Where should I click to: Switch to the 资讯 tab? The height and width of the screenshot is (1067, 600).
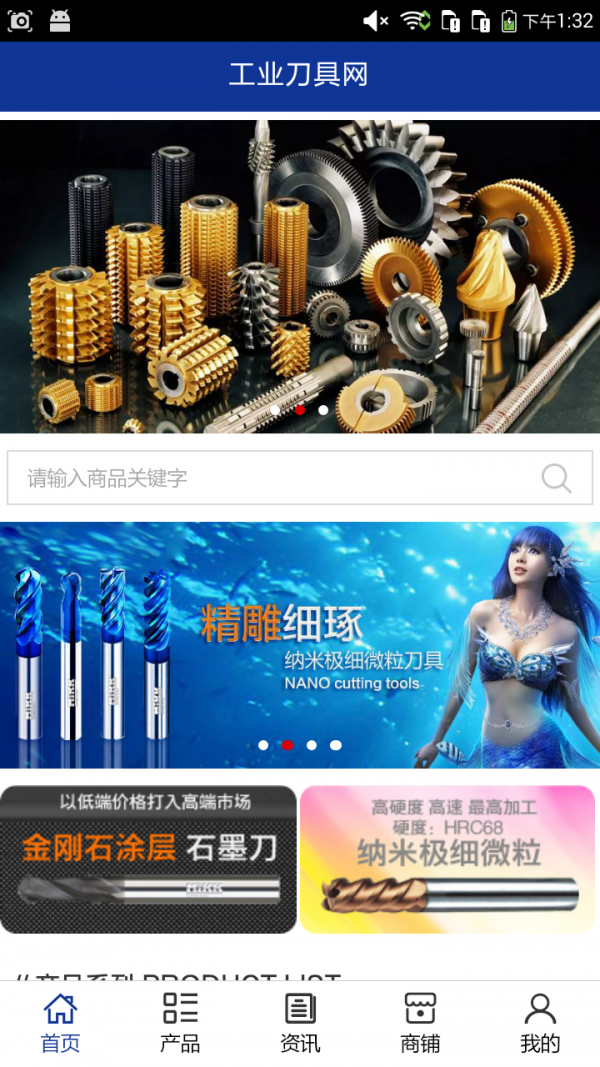[x=300, y=1023]
